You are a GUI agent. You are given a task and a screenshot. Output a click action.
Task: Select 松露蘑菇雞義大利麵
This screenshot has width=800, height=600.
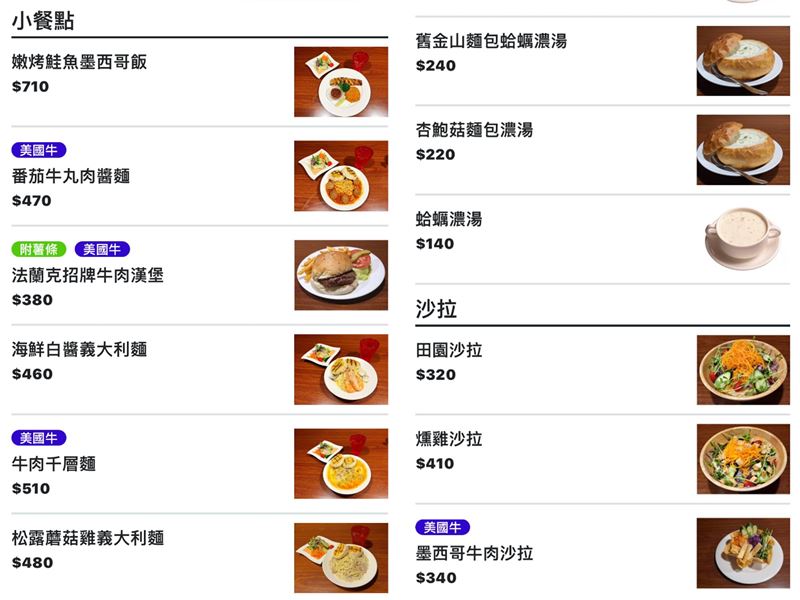[x=88, y=538]
